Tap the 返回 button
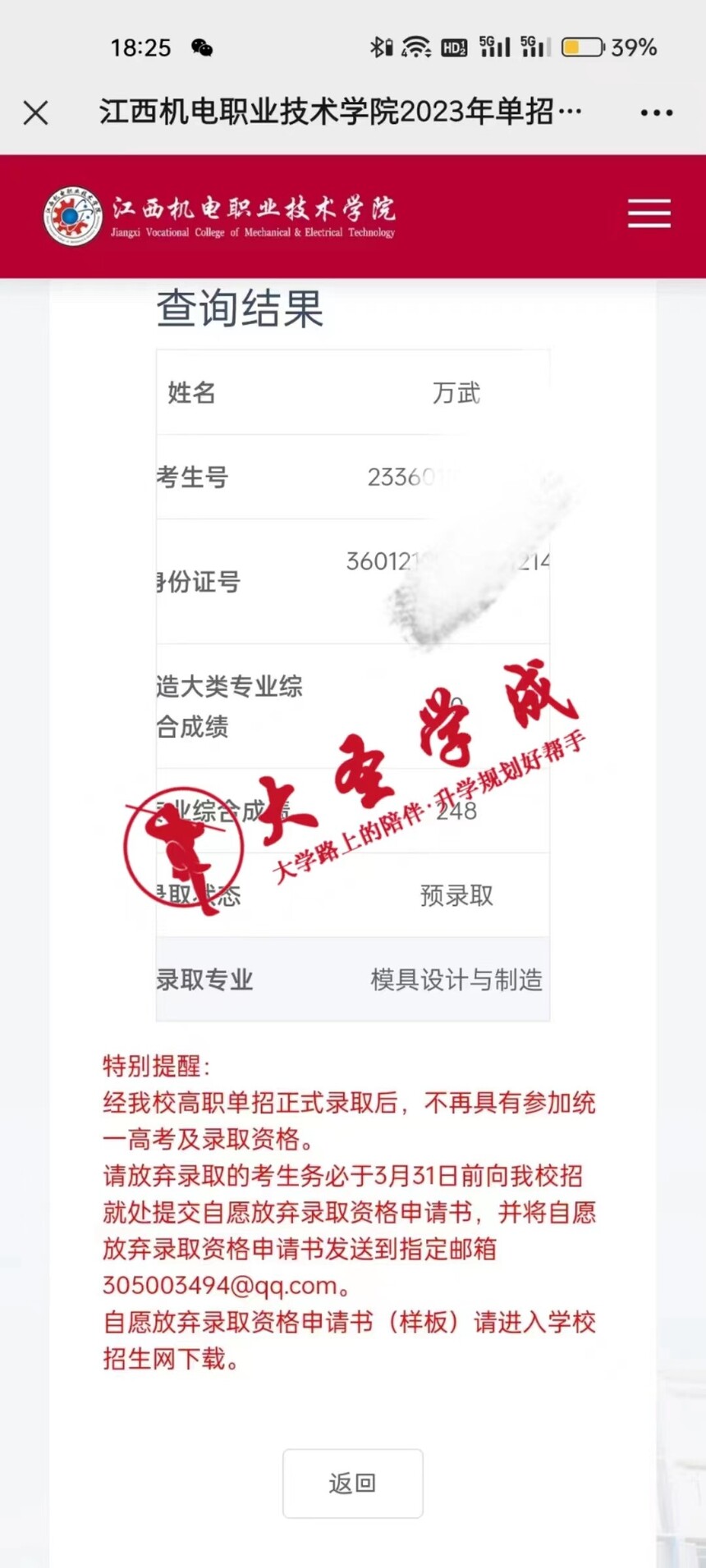The width and height of the screenshot is (706, 1568). pos(352,1483)
